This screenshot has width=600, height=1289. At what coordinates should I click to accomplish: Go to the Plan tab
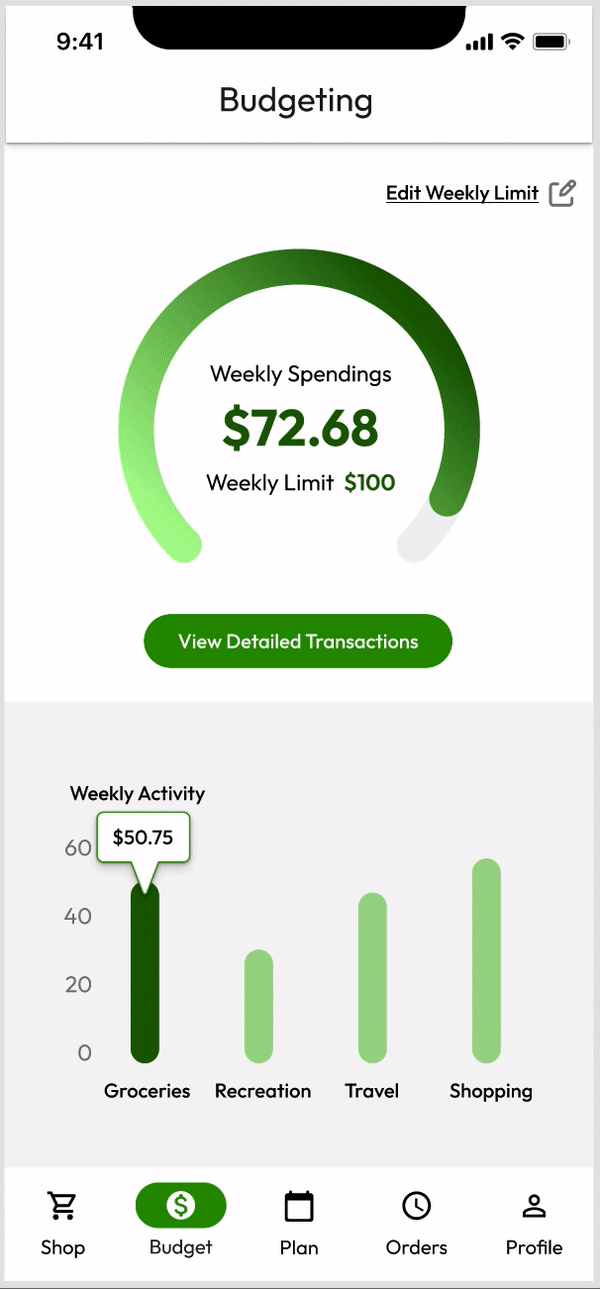(299, 1222)
